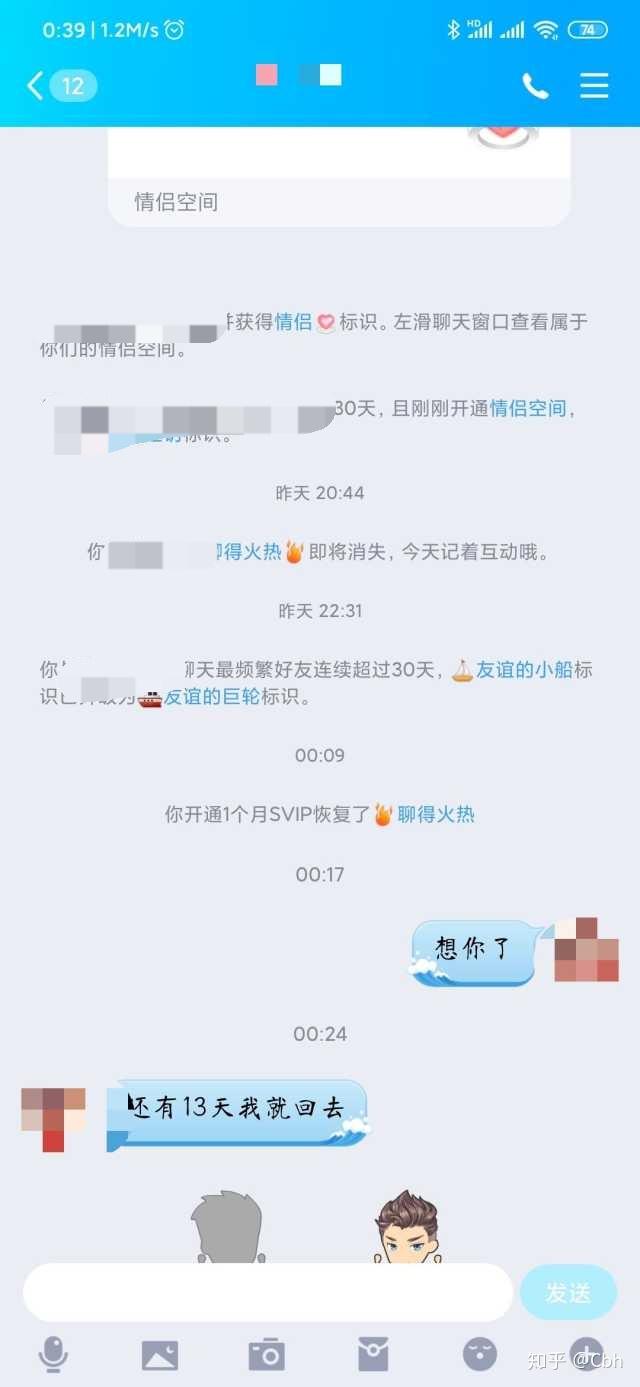Open the chat settings menu
The height and width of the screenshot is (1387, 640).
tap(594, 86)
